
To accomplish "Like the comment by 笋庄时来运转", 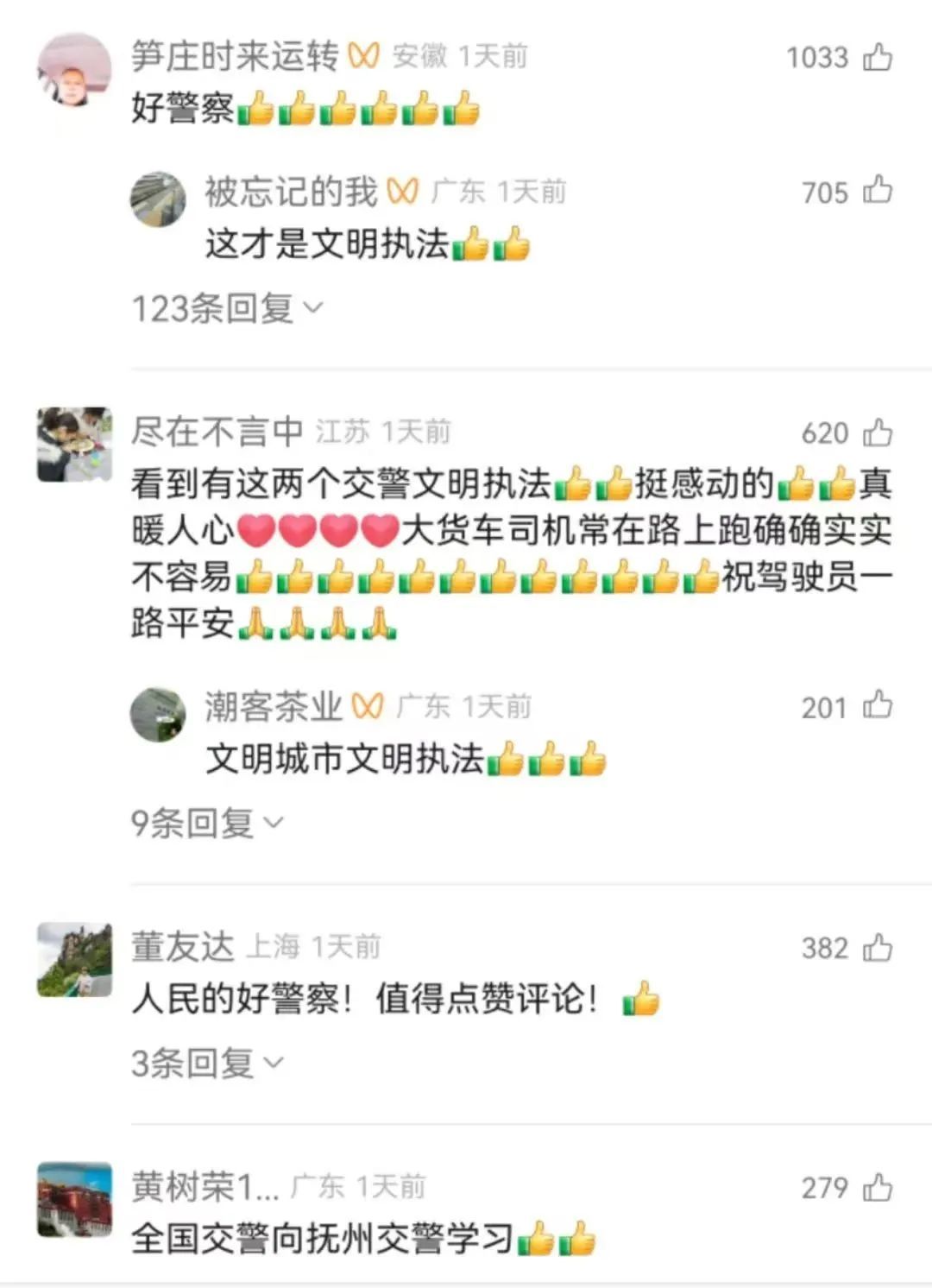I will point(878,57).
